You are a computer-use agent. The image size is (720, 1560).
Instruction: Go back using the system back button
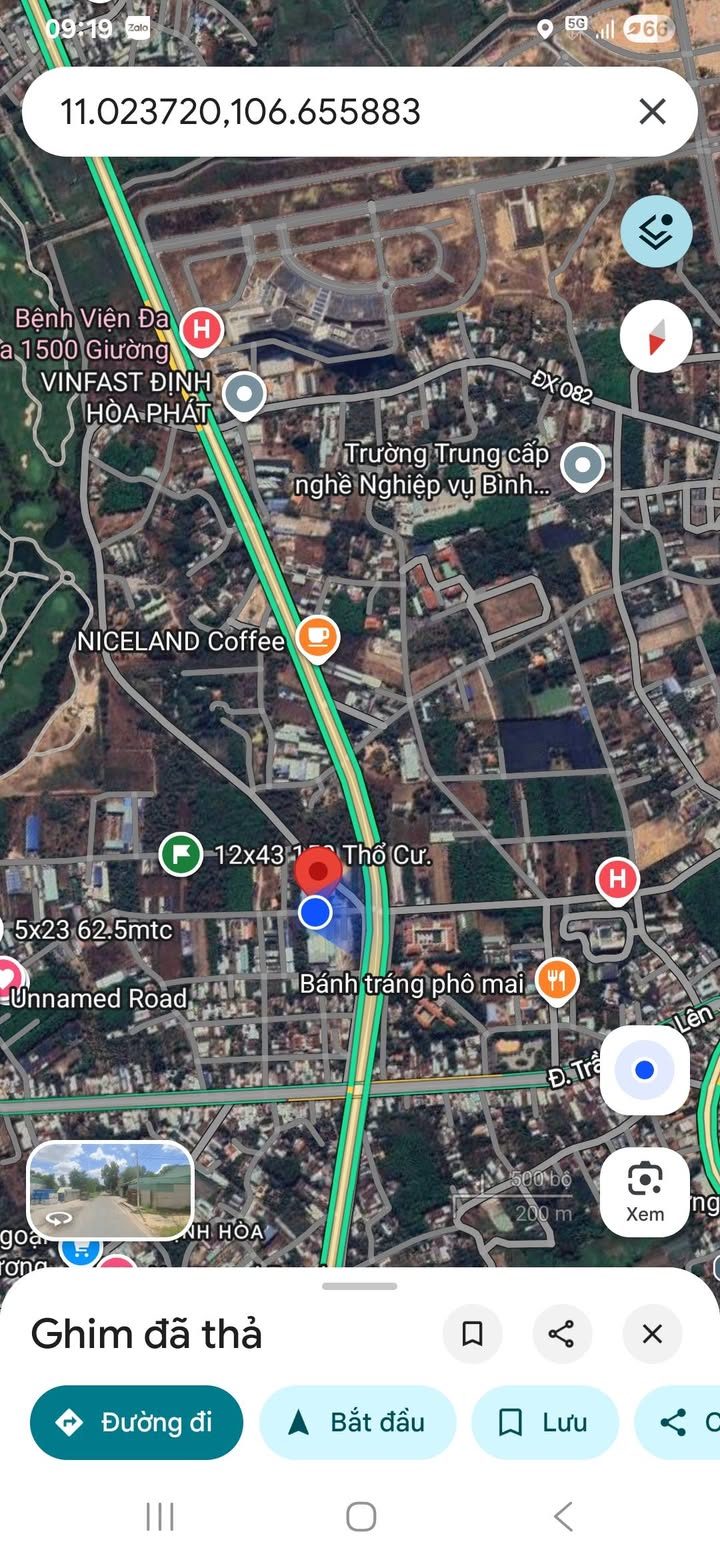[563, 1516]
